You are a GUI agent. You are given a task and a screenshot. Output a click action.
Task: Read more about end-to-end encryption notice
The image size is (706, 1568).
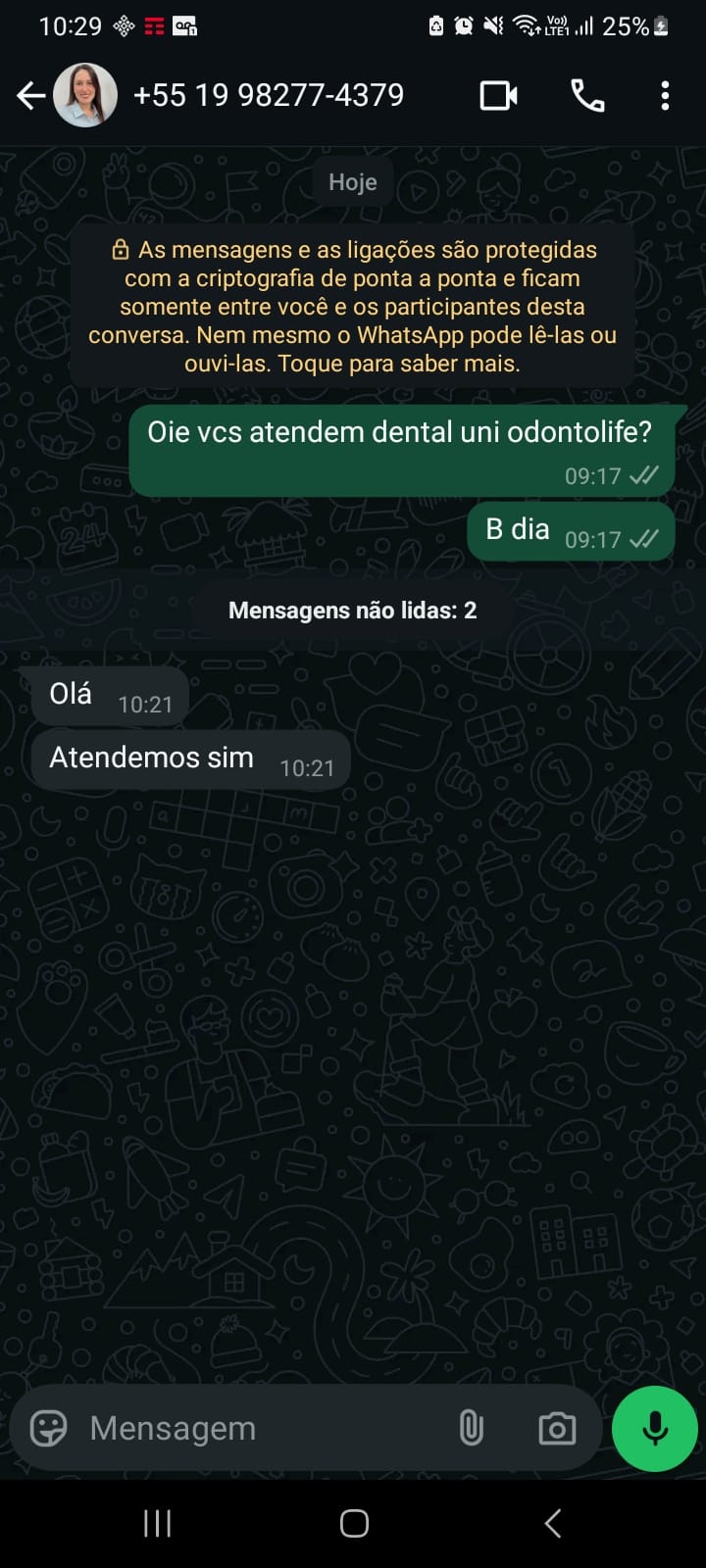tap(353, 307)
